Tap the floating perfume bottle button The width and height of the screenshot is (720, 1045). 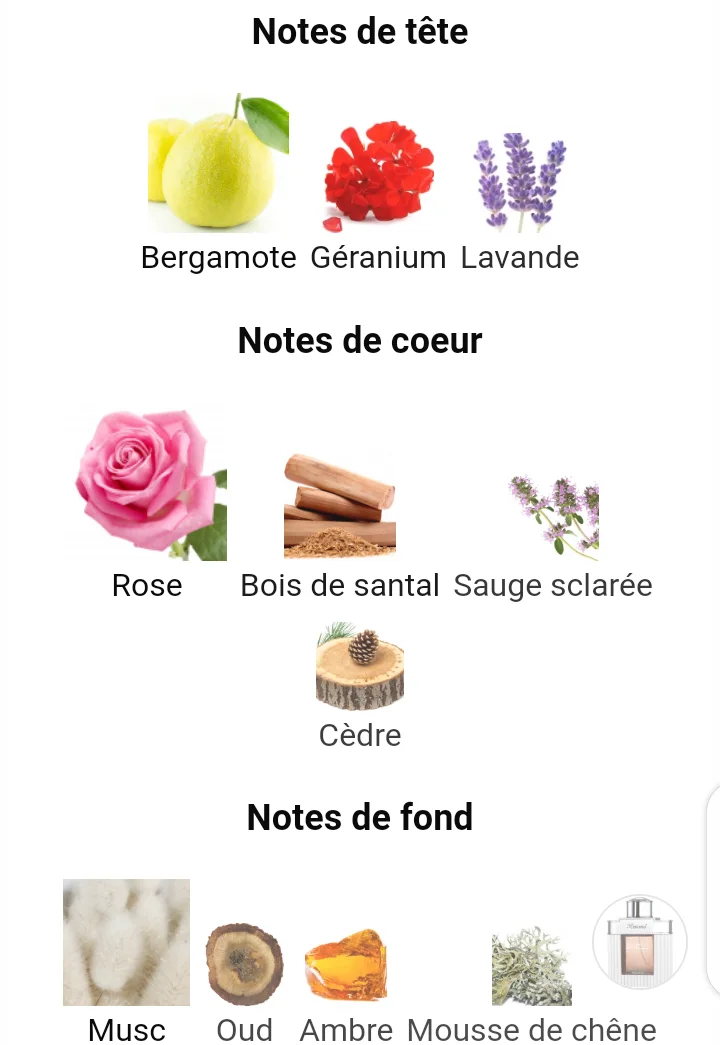[x=640, y=942]
